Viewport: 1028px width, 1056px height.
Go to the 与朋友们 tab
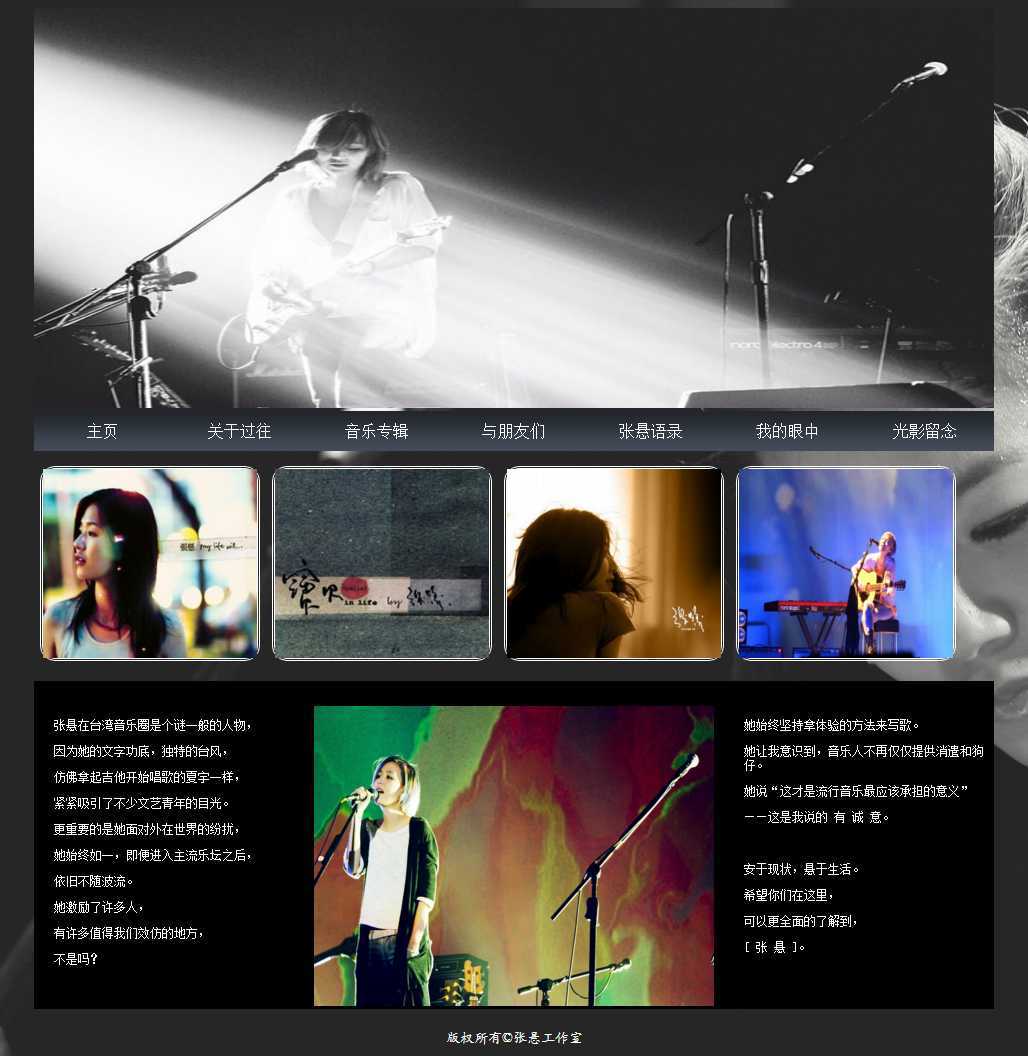(x=513, y=431)
